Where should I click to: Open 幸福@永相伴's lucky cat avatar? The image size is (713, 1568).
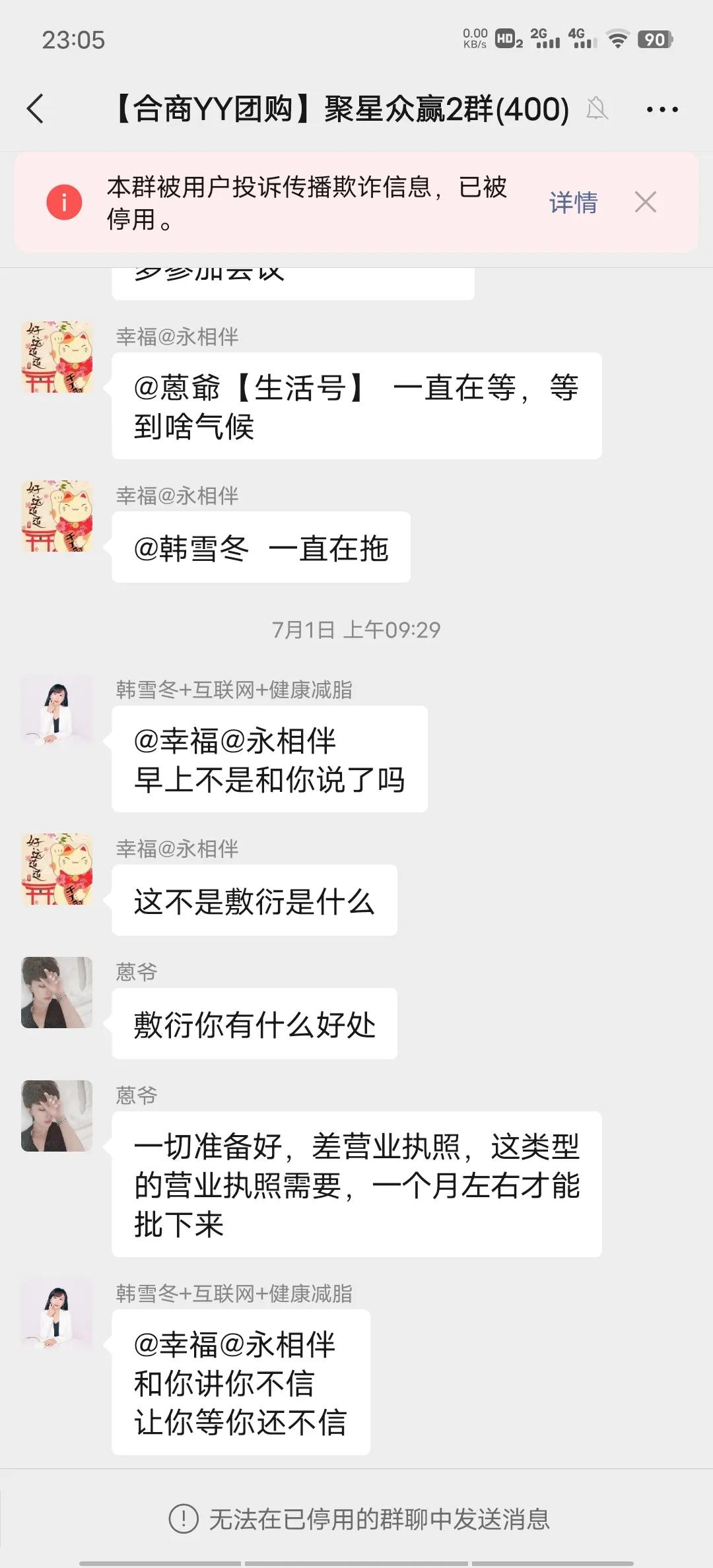tap(58, 356)
